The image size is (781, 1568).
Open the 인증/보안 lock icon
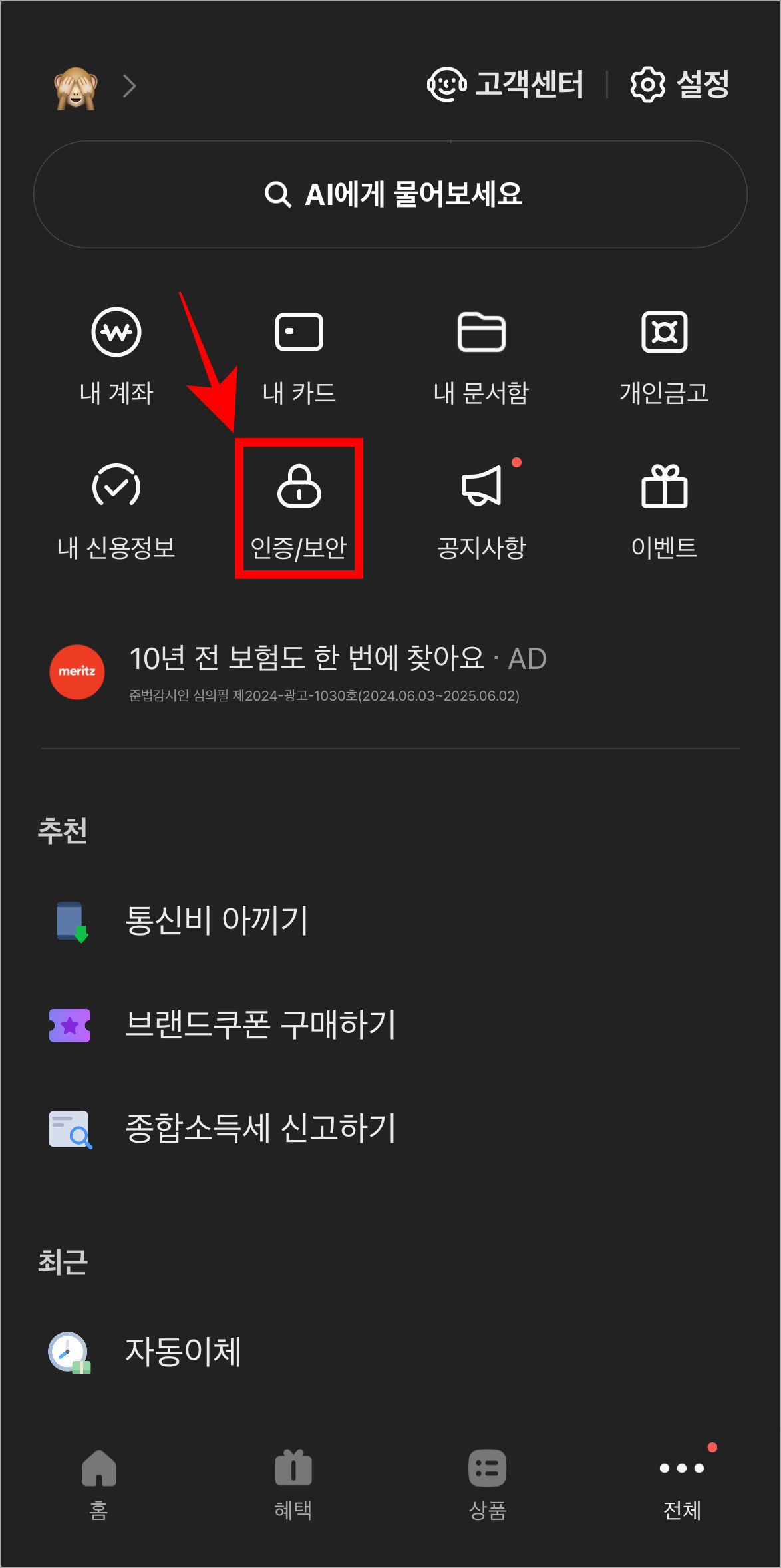[299, 509]
